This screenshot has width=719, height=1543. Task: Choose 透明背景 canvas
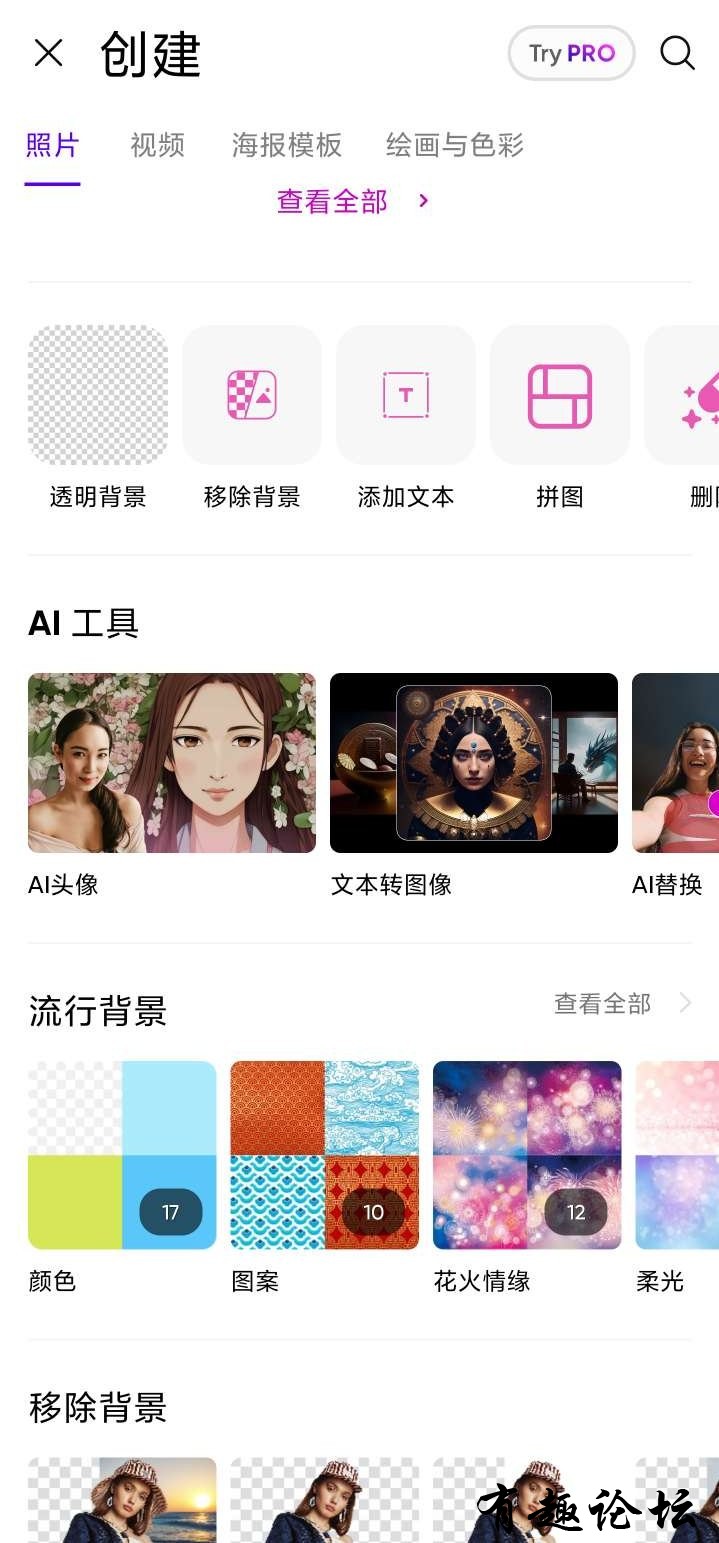click(98, 395)
